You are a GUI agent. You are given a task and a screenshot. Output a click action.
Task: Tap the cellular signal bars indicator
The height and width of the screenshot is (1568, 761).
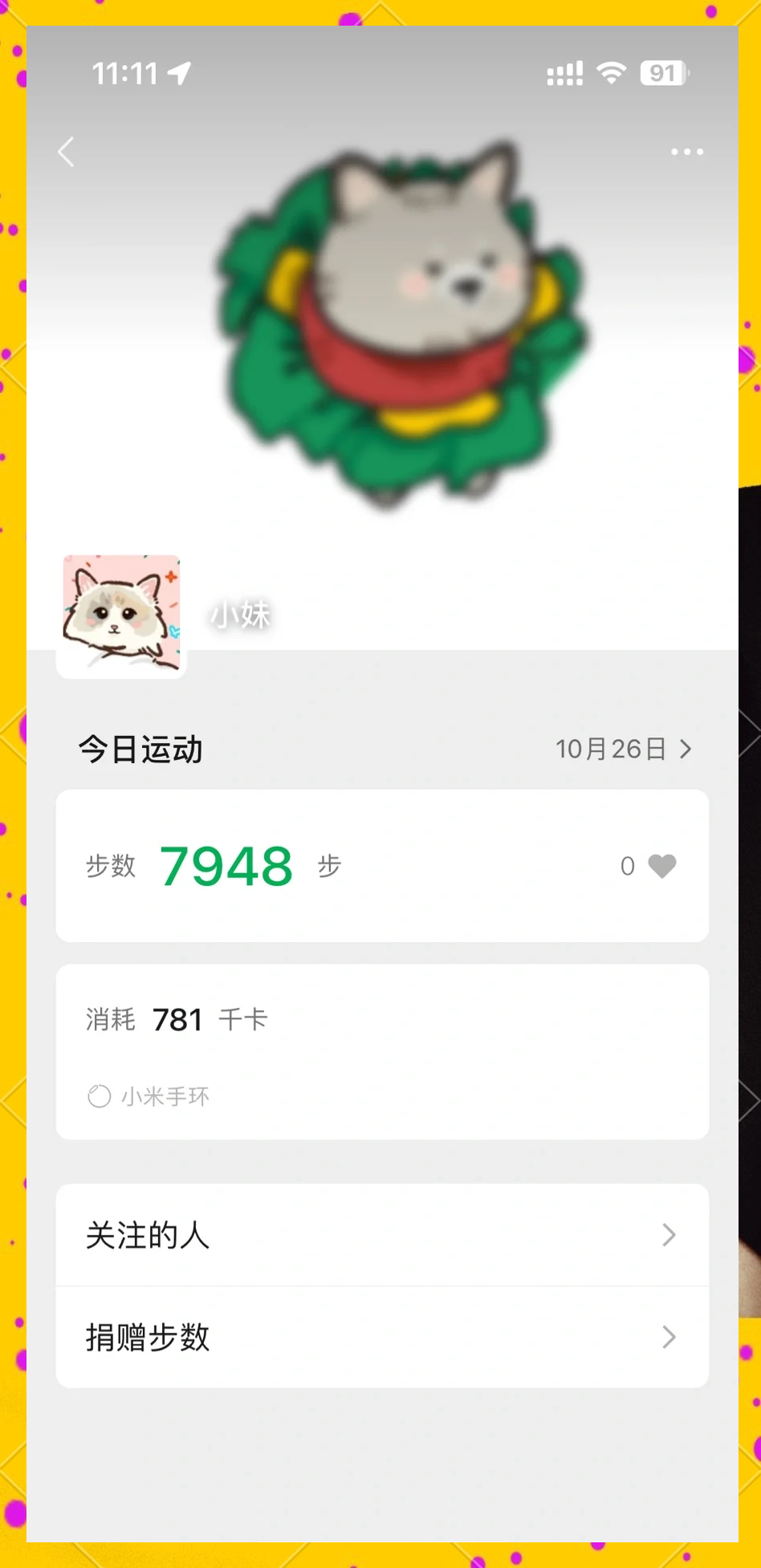564,72
